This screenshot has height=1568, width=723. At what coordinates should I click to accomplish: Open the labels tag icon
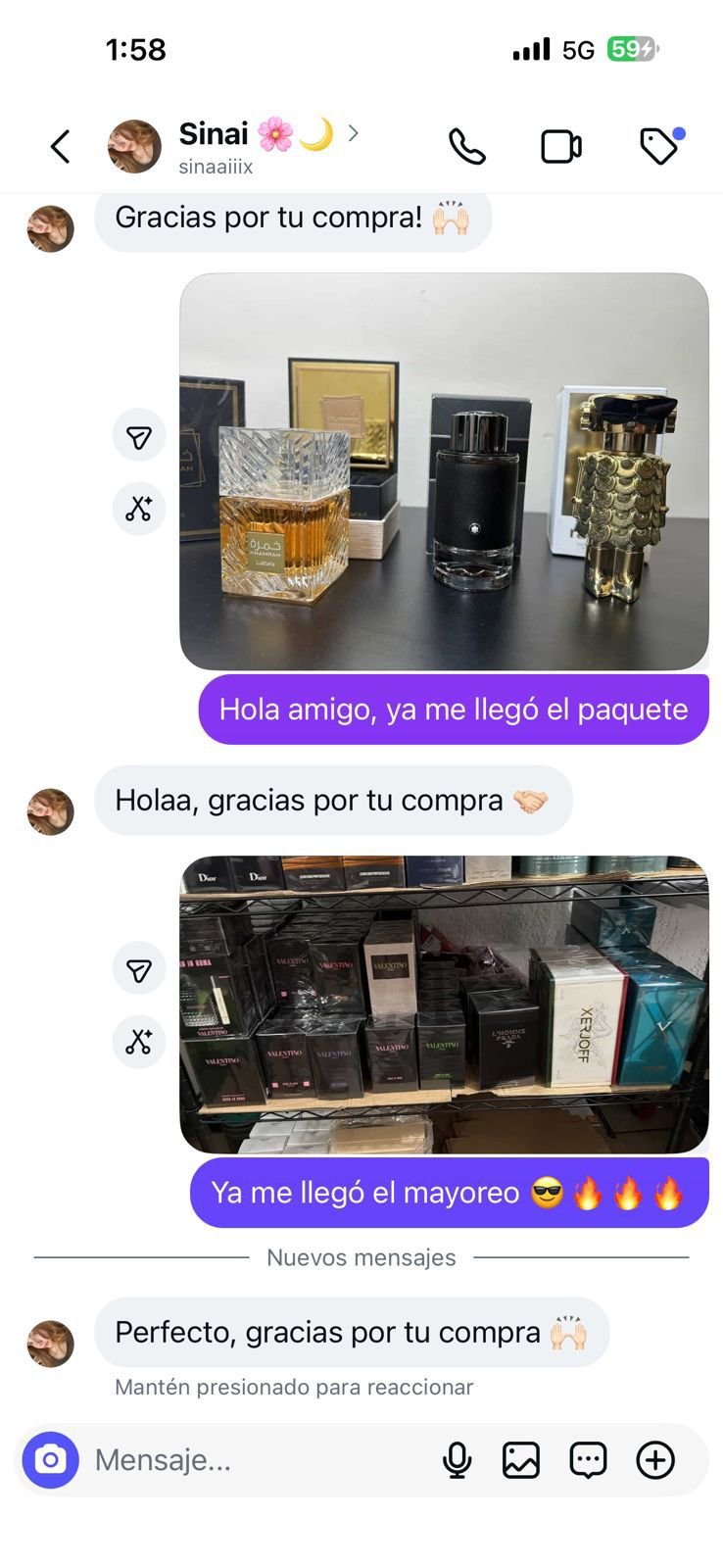pos(659,147)
